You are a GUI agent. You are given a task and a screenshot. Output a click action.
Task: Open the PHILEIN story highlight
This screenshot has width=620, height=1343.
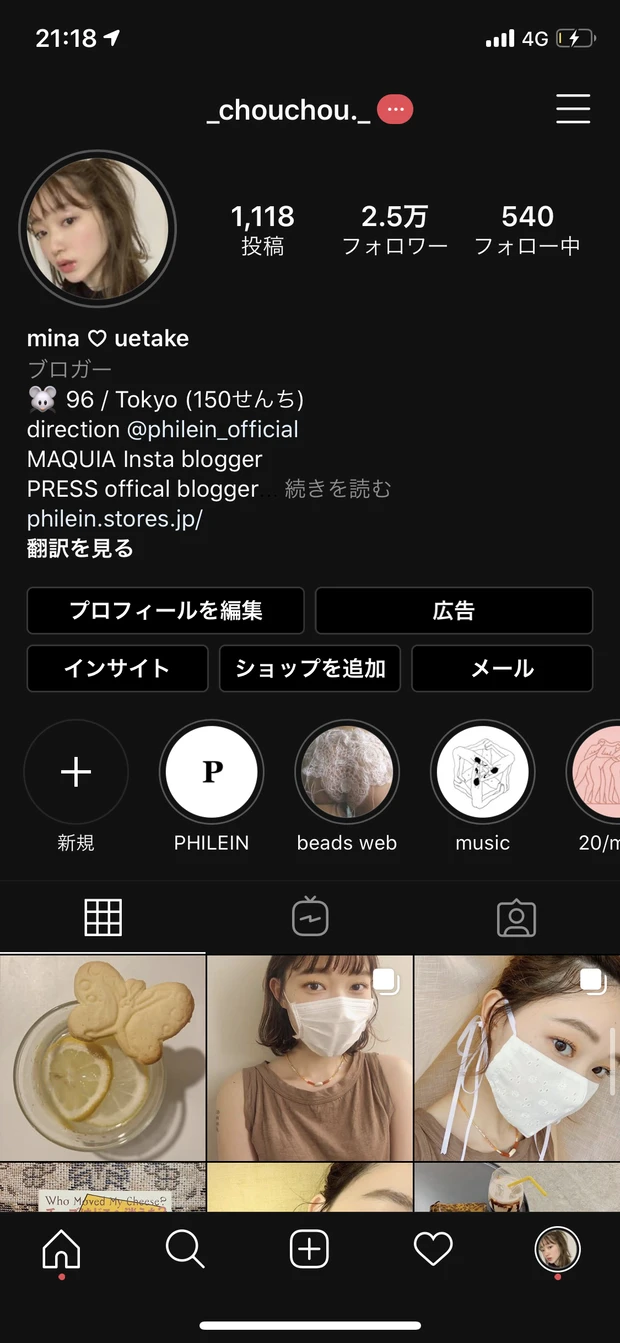(212, 772)
